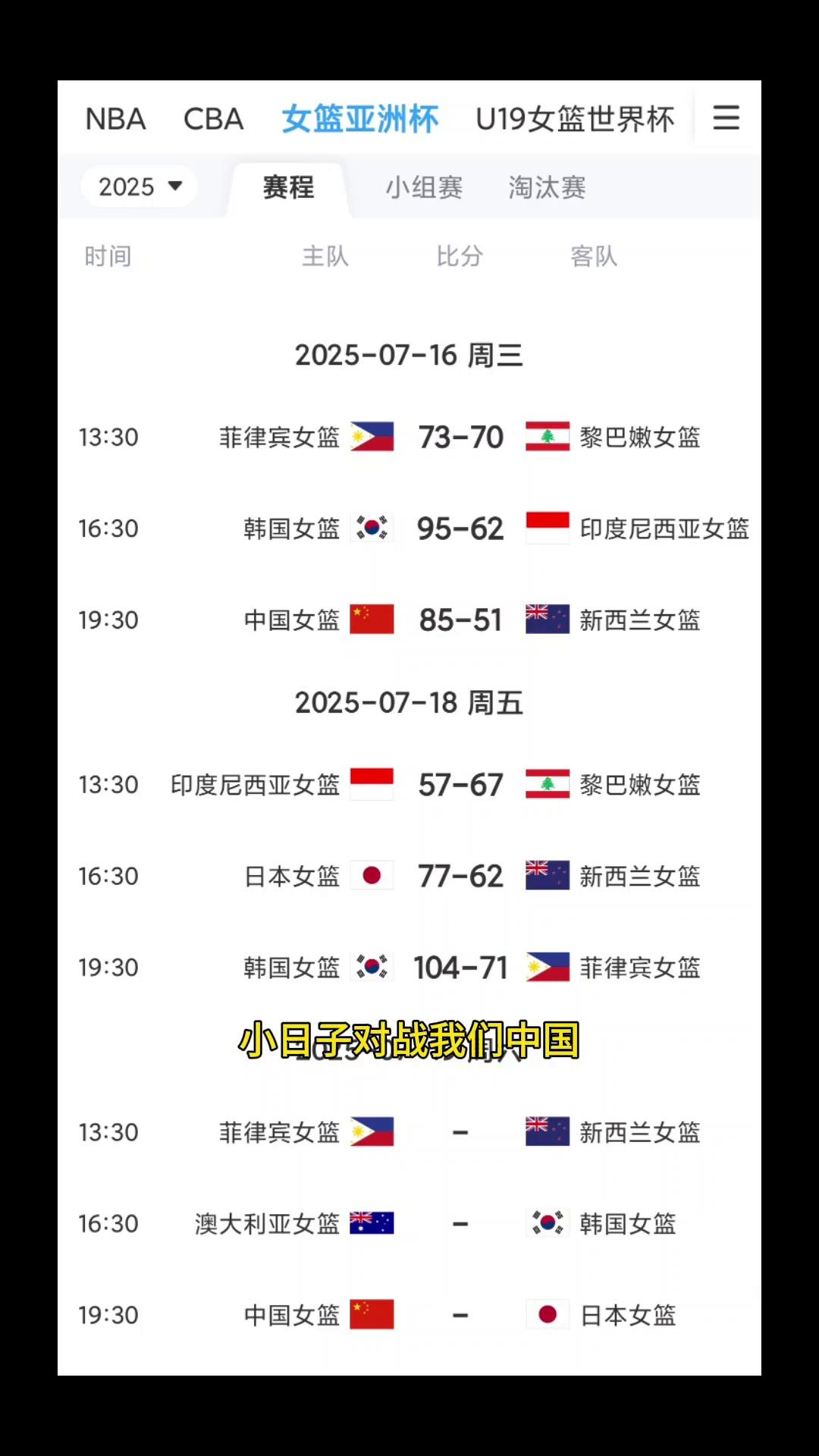Expand the 2025-07-16 周三 section
The image size is (819, 1456).
409,353
